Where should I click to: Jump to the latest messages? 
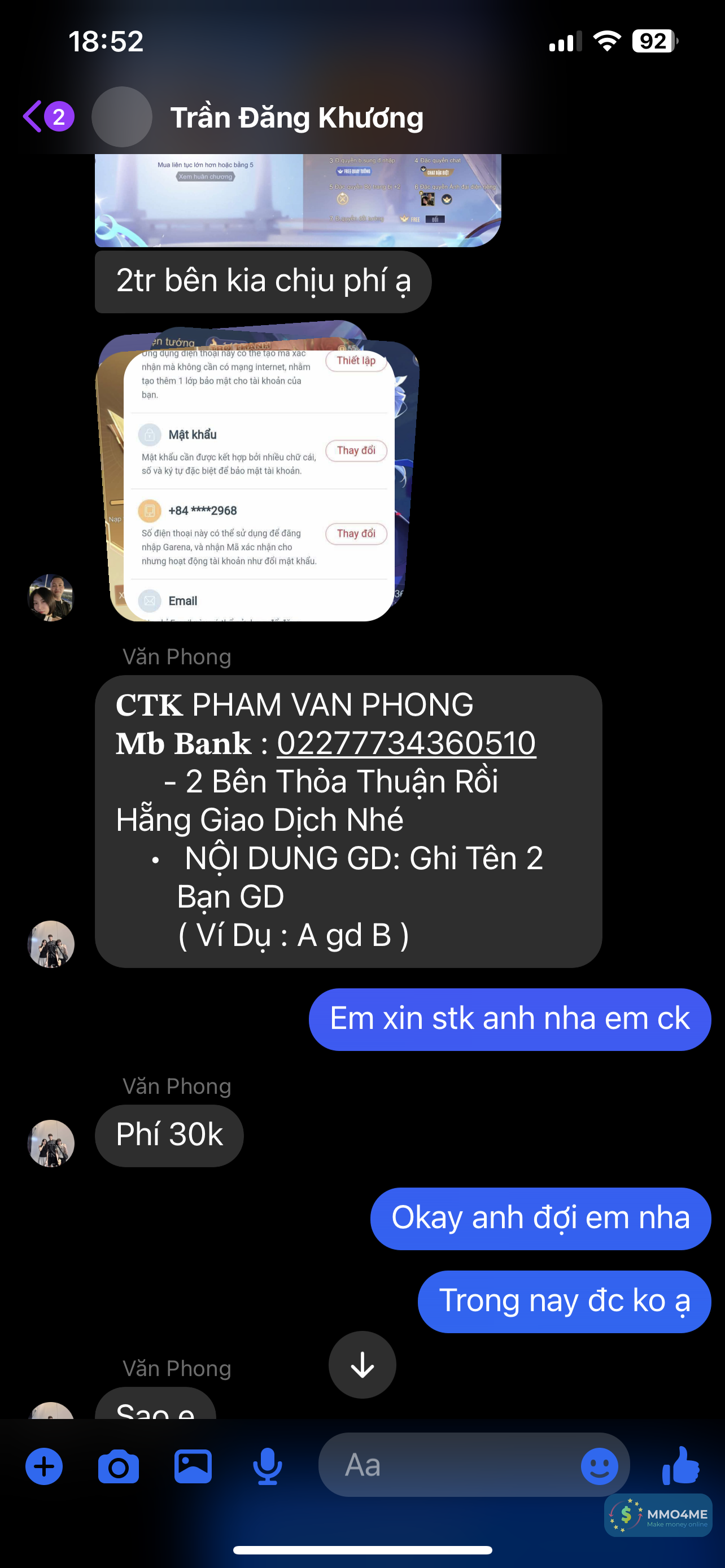[x=362, y=1365]
